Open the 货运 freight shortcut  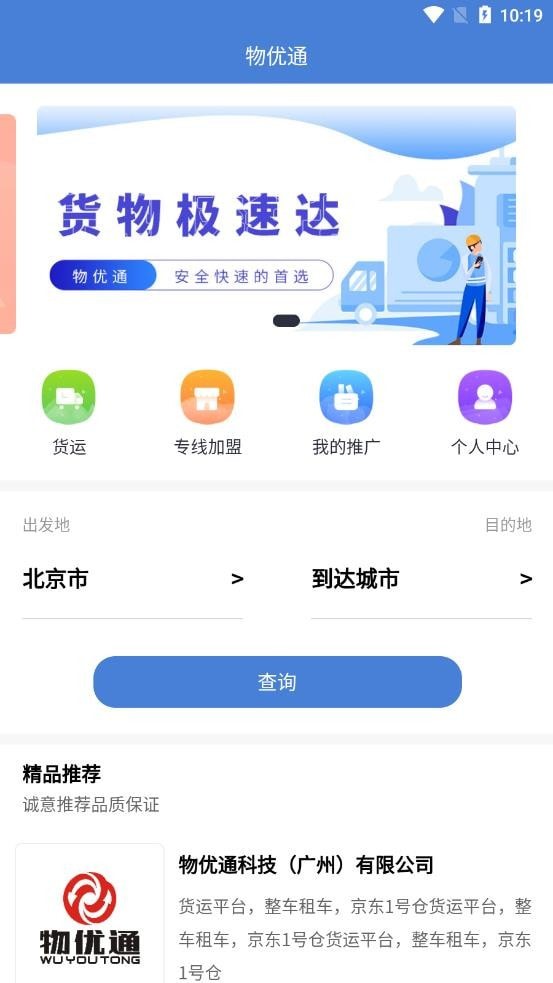(x=69, y=413)
